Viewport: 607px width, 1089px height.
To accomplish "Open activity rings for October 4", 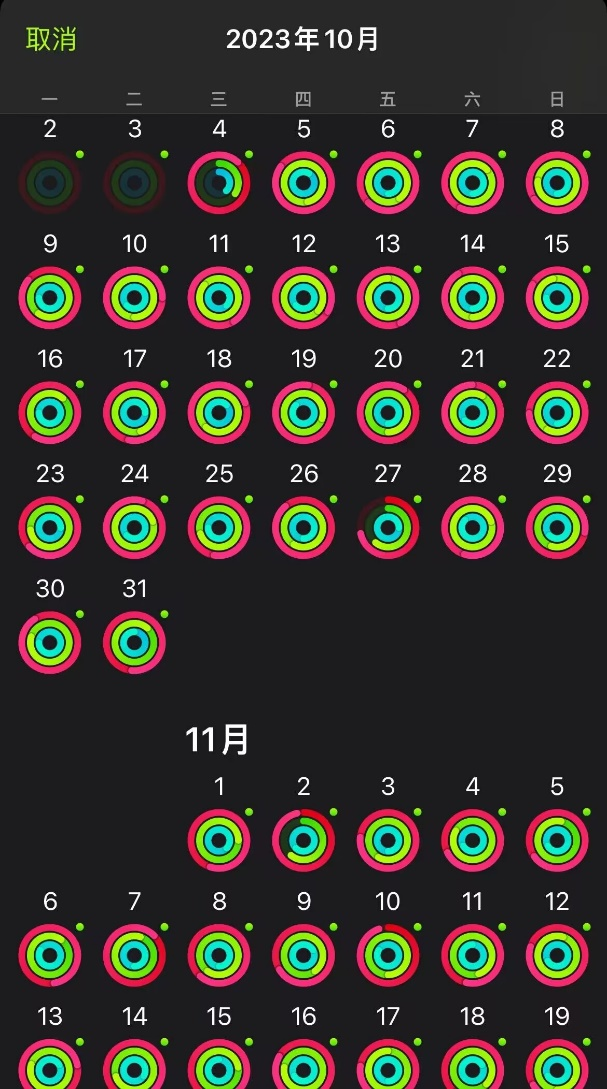I will 219,183.
